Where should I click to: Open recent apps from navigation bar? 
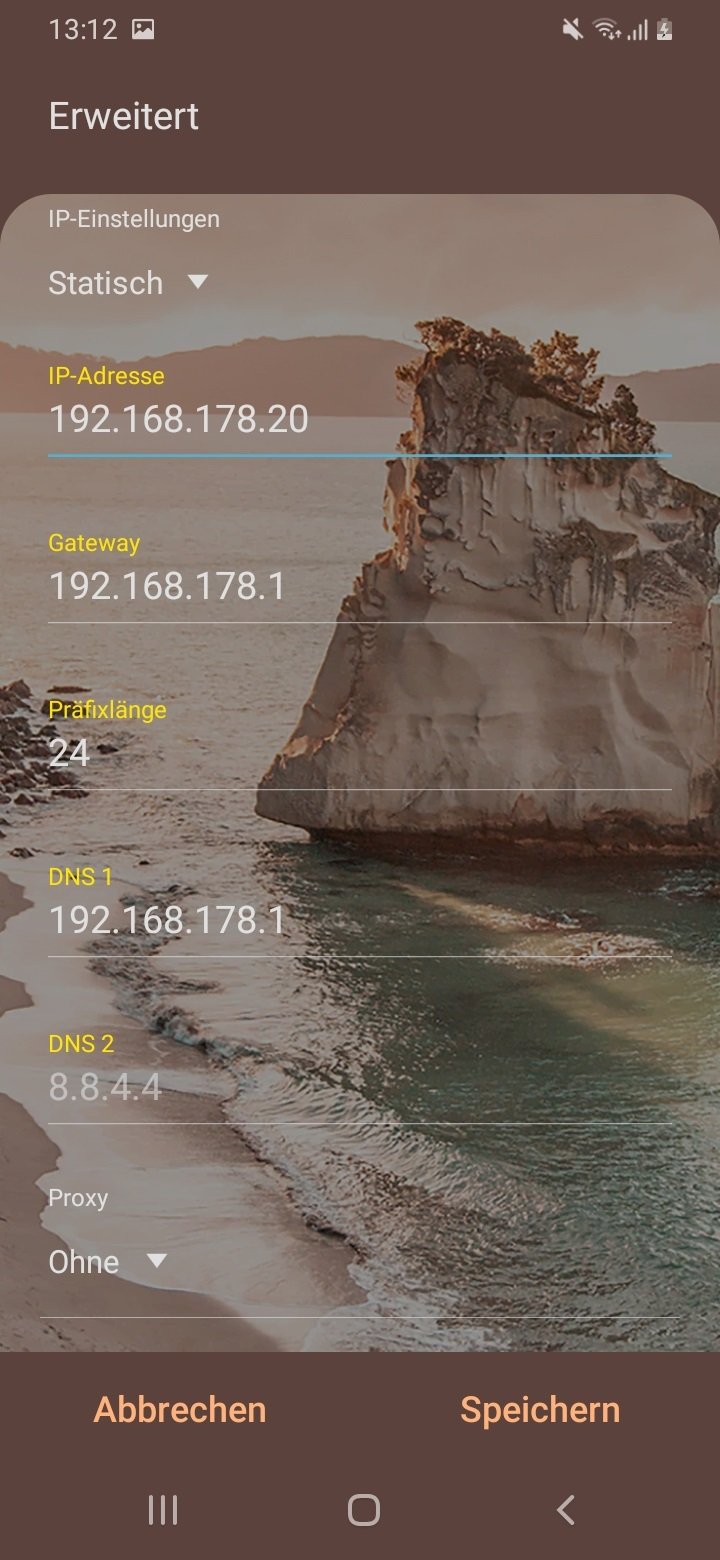(x=162, y=1510)
